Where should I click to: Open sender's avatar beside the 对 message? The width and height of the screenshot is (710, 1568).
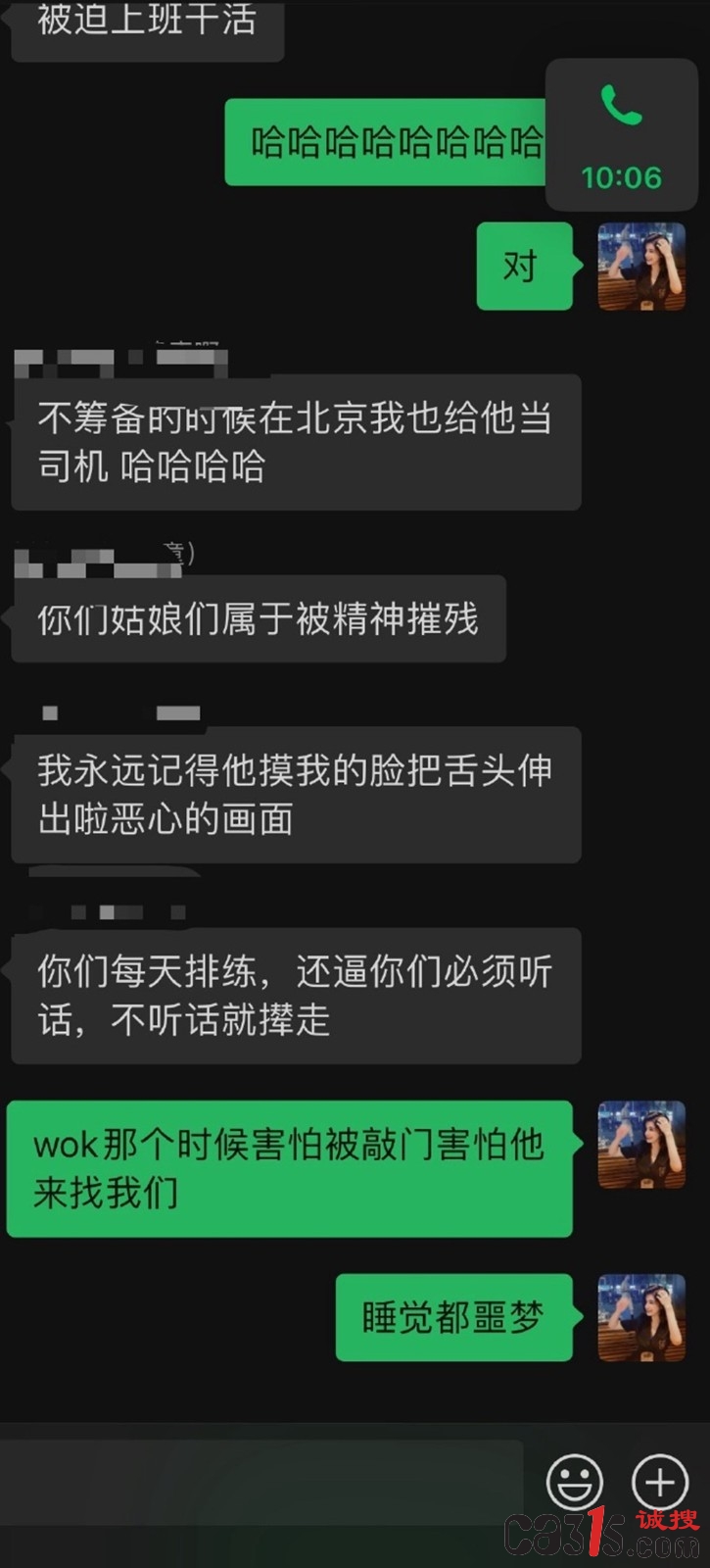(641, 267)
